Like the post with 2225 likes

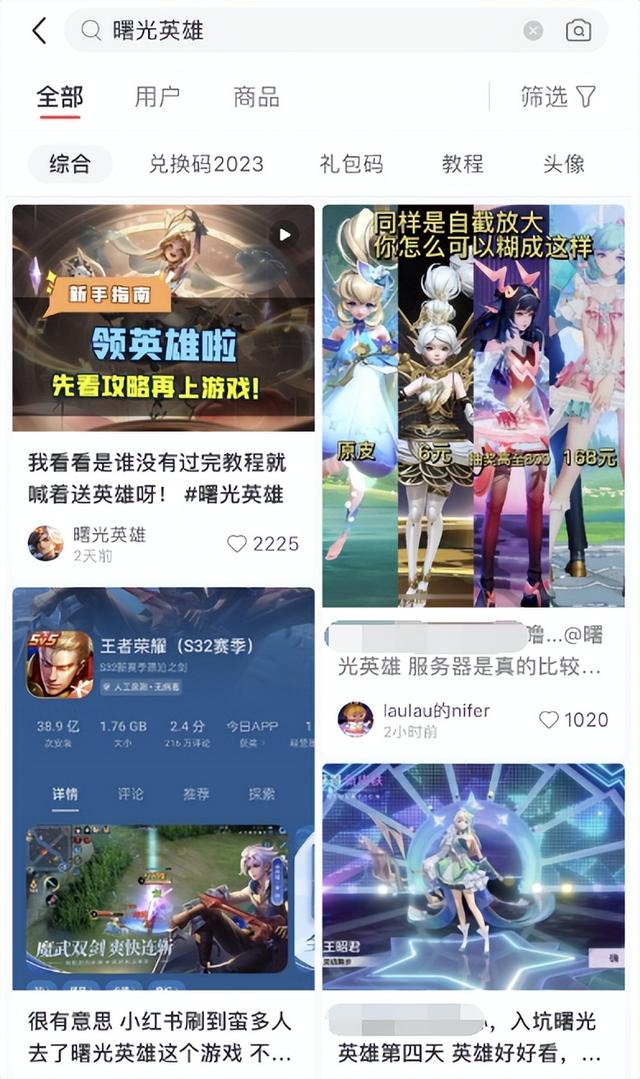point(237,544)
